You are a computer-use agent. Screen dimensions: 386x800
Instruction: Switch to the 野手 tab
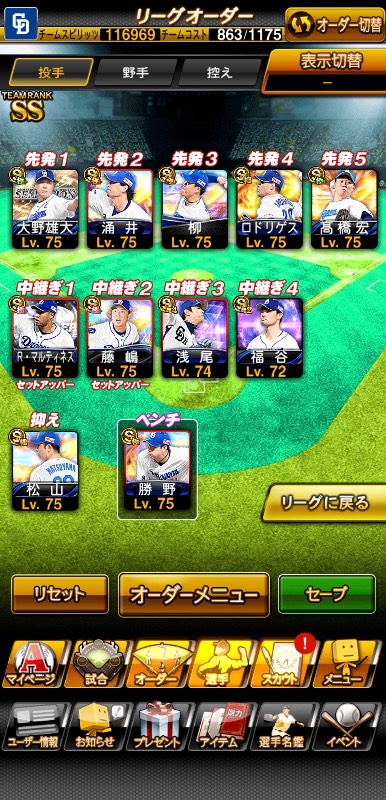136,72
